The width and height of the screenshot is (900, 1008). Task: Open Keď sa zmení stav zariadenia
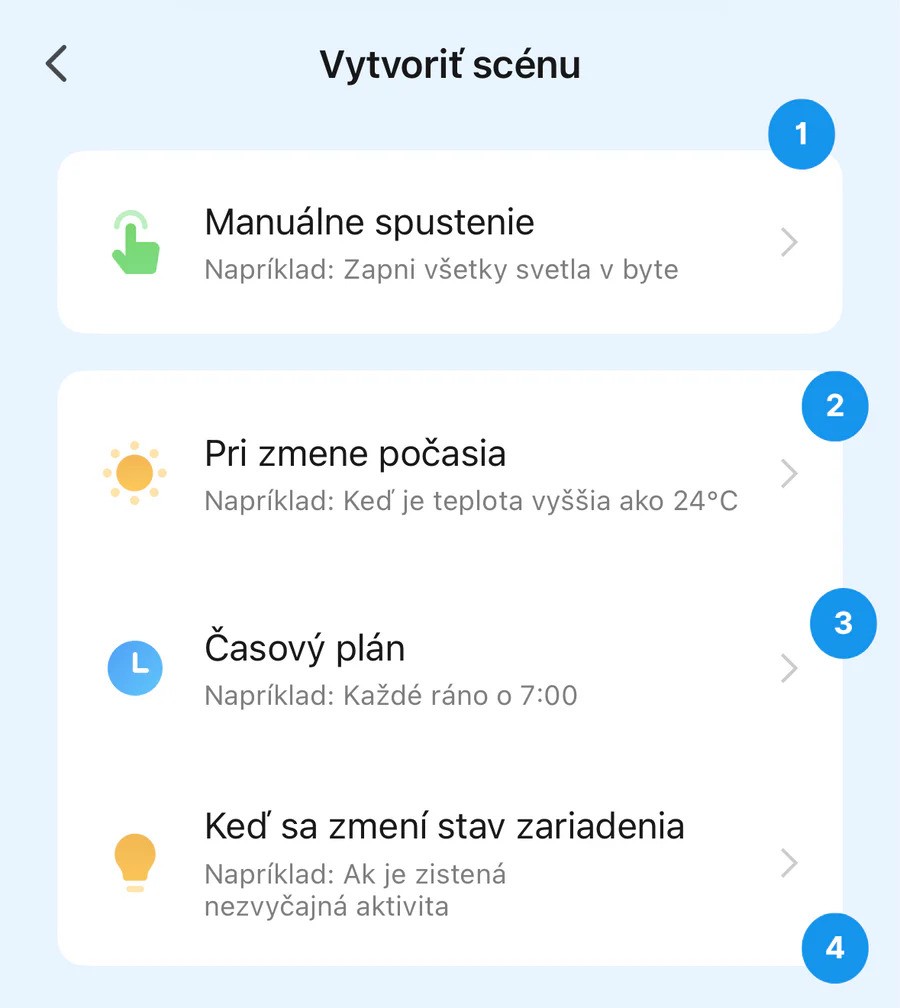444,826
